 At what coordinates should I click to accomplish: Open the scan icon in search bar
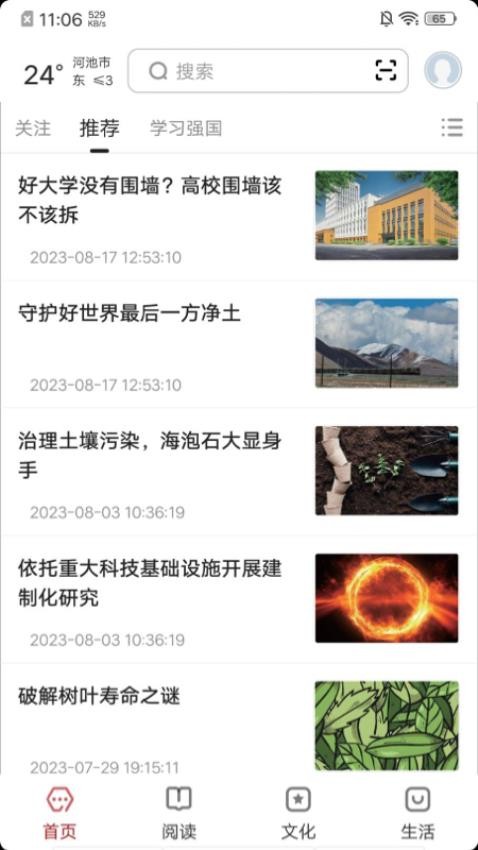point(385,70)
